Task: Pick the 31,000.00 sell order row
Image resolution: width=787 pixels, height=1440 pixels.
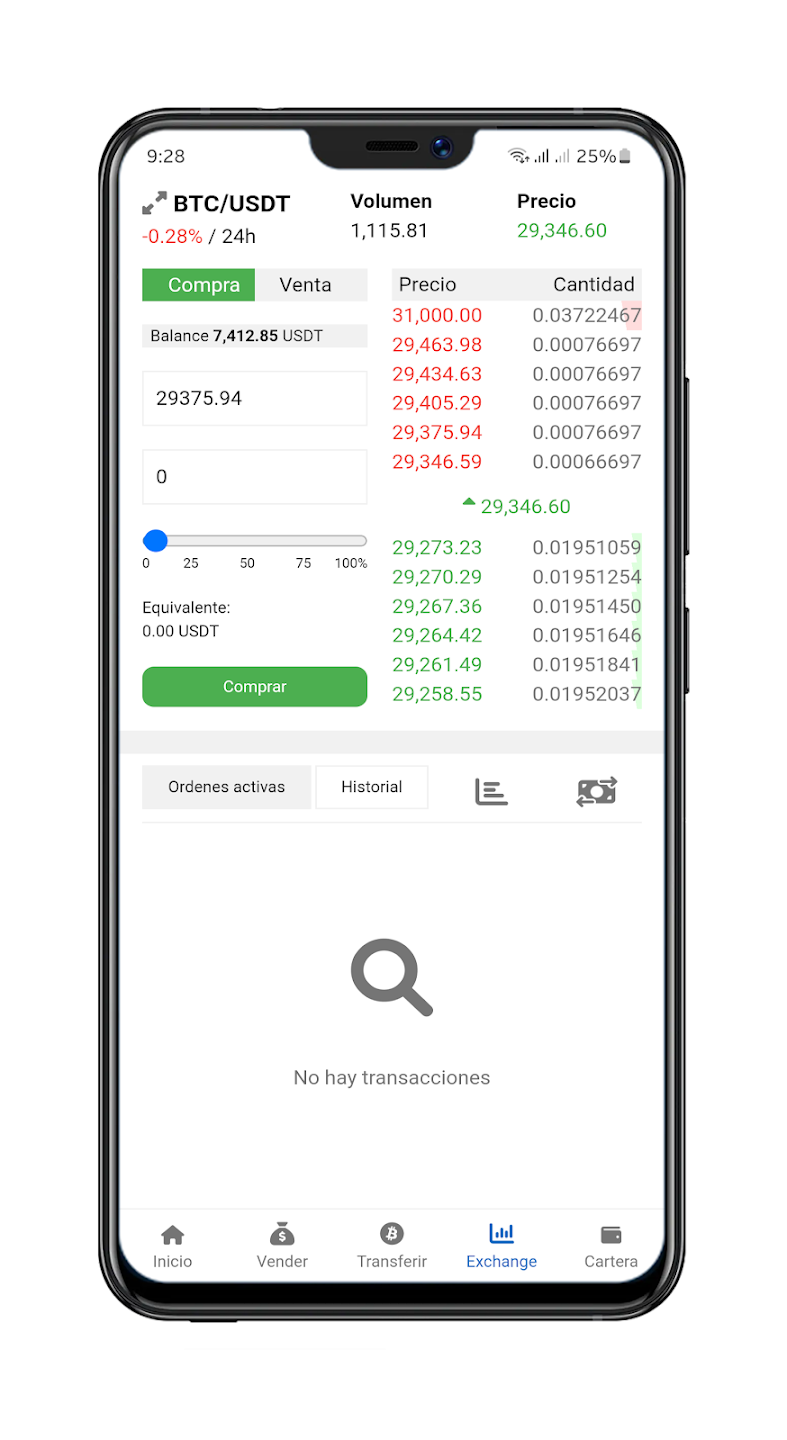Action: tap(516, 316)
